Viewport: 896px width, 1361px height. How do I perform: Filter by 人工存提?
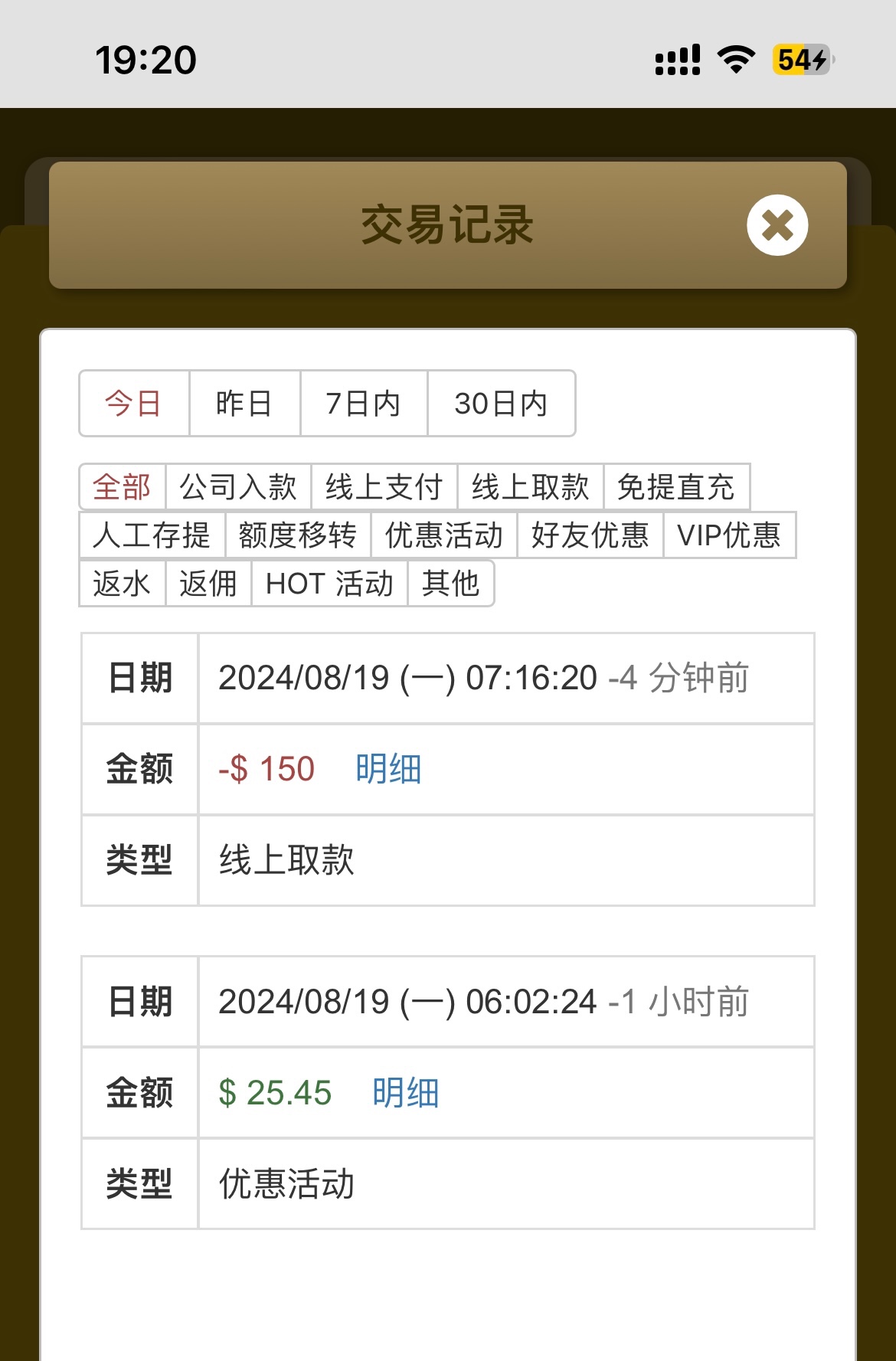(x=152, y=535)
